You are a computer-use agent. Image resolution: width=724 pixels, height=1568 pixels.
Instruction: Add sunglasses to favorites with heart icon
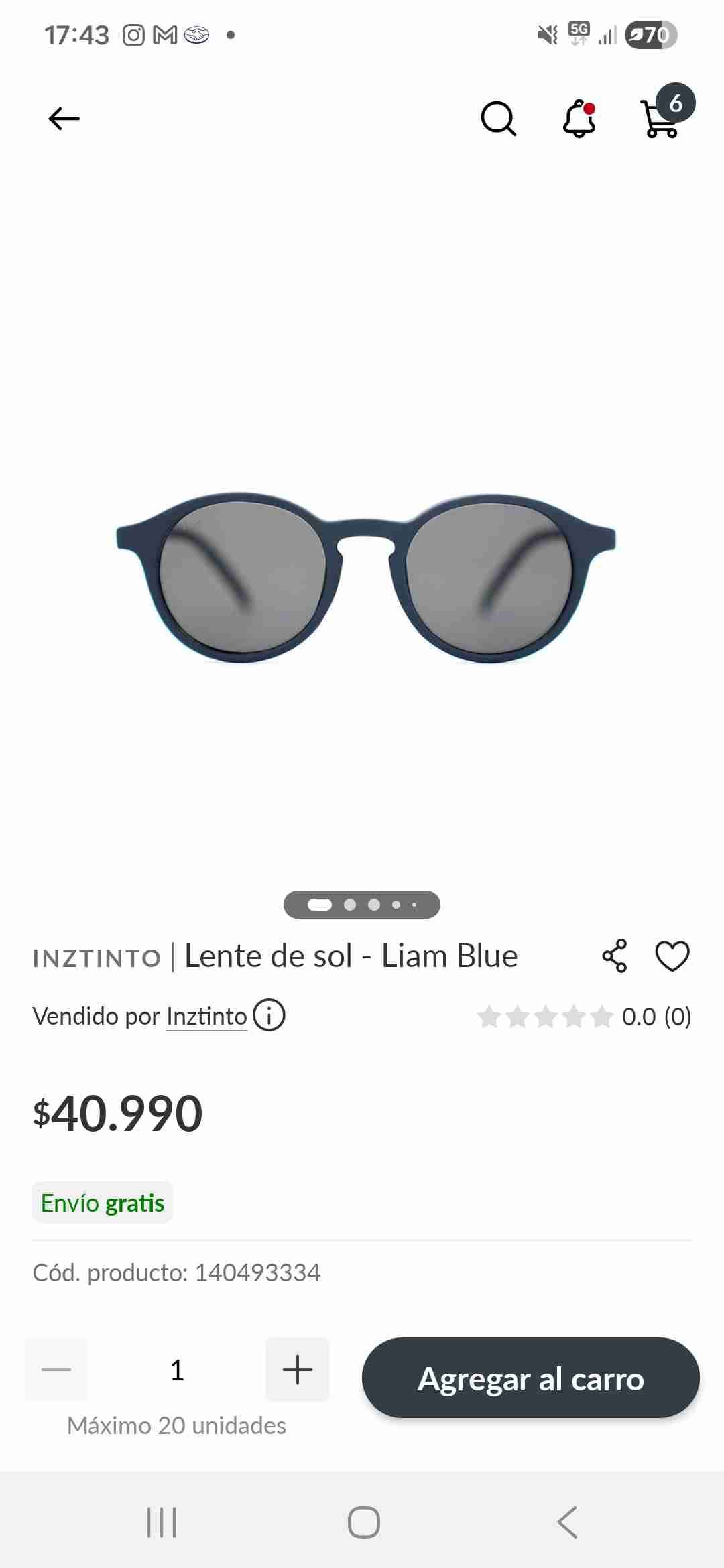point(672,956)
